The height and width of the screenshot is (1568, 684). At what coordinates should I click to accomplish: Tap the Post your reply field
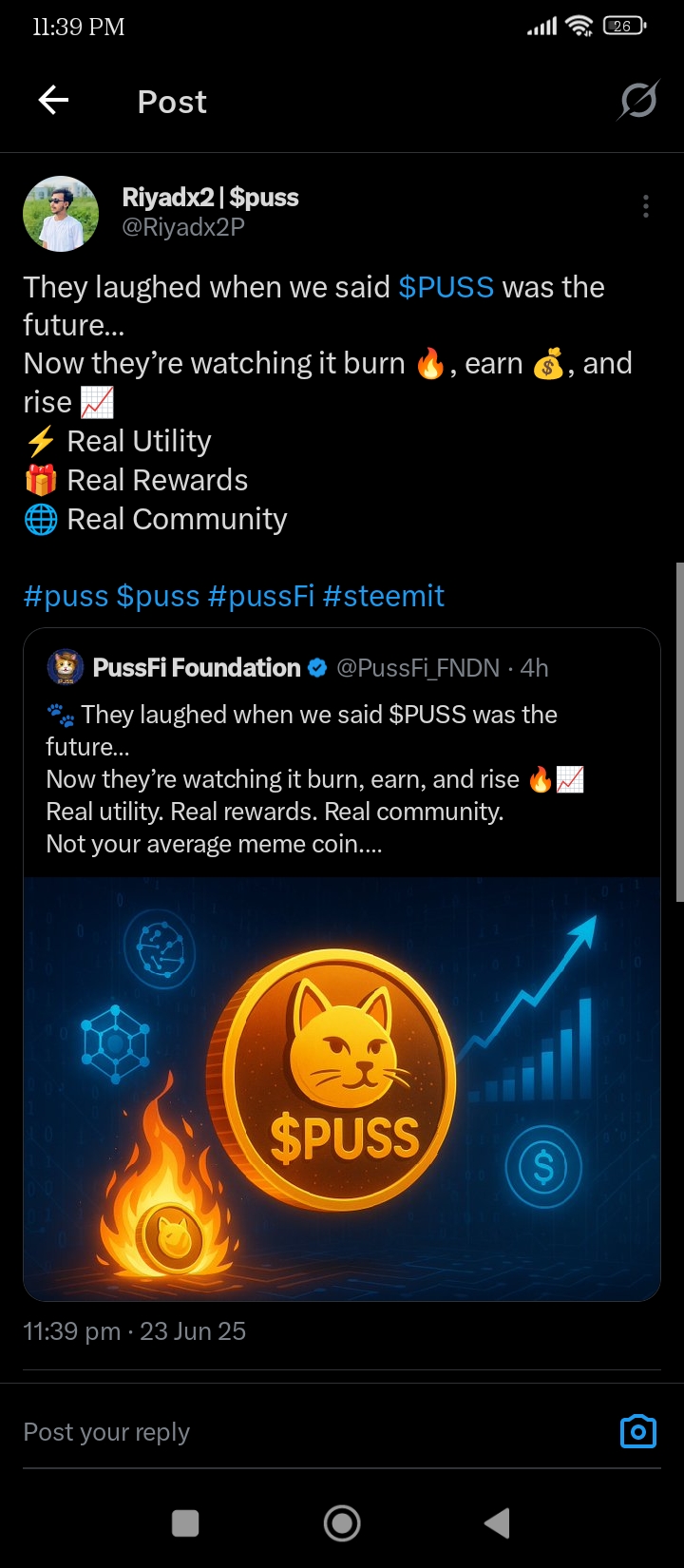click(x=313, y=1432)
